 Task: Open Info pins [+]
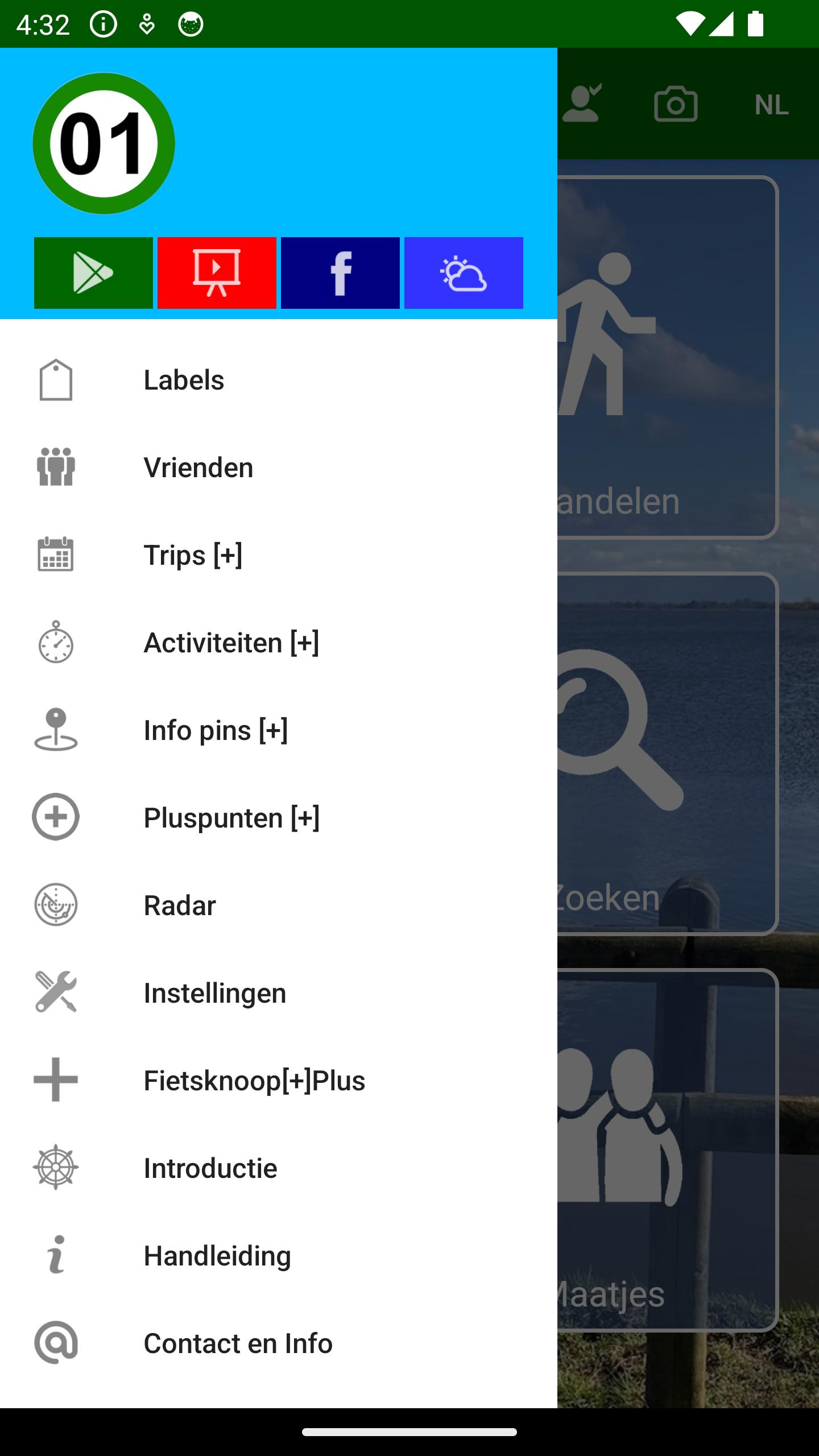(x=279, y=730)
